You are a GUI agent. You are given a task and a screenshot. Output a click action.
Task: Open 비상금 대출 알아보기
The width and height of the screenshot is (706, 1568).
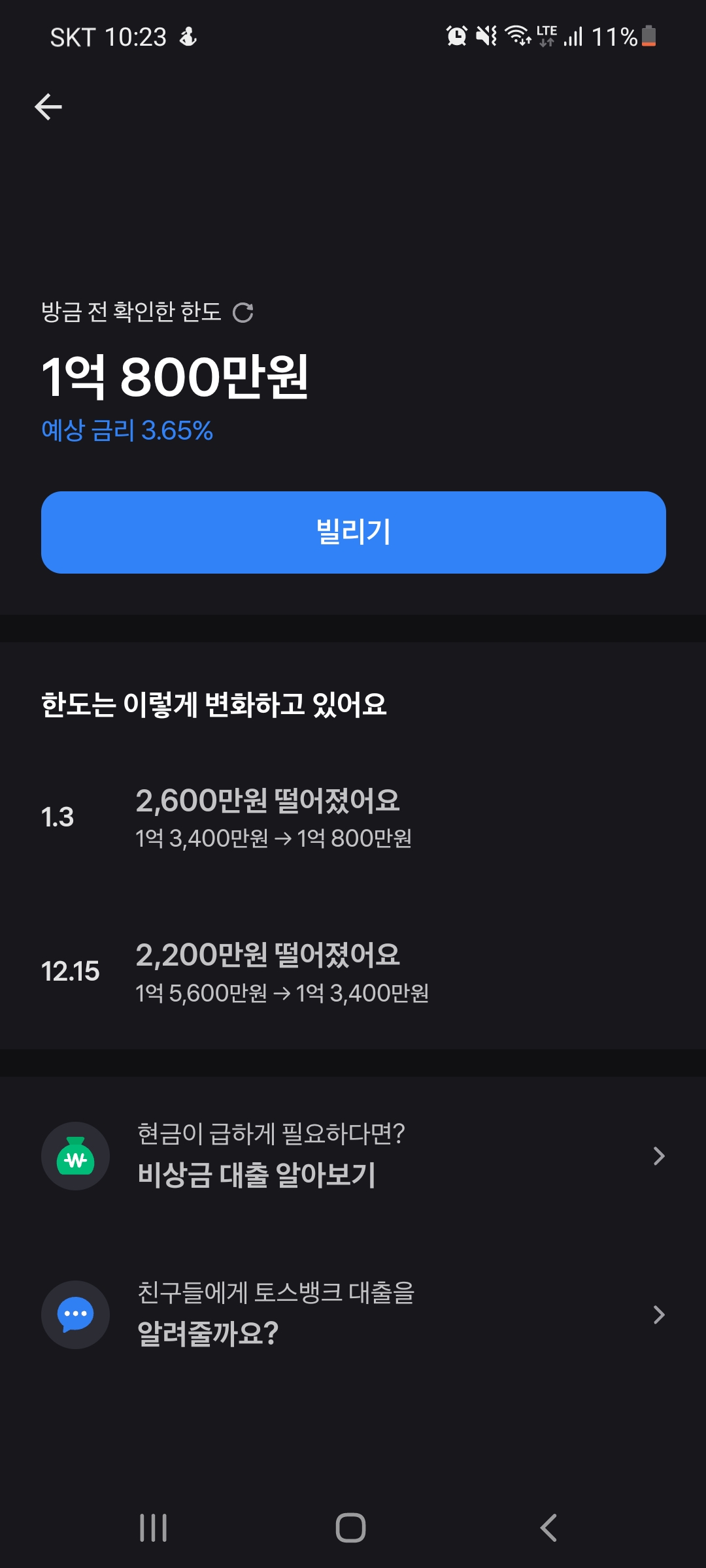coord(353,1156)
